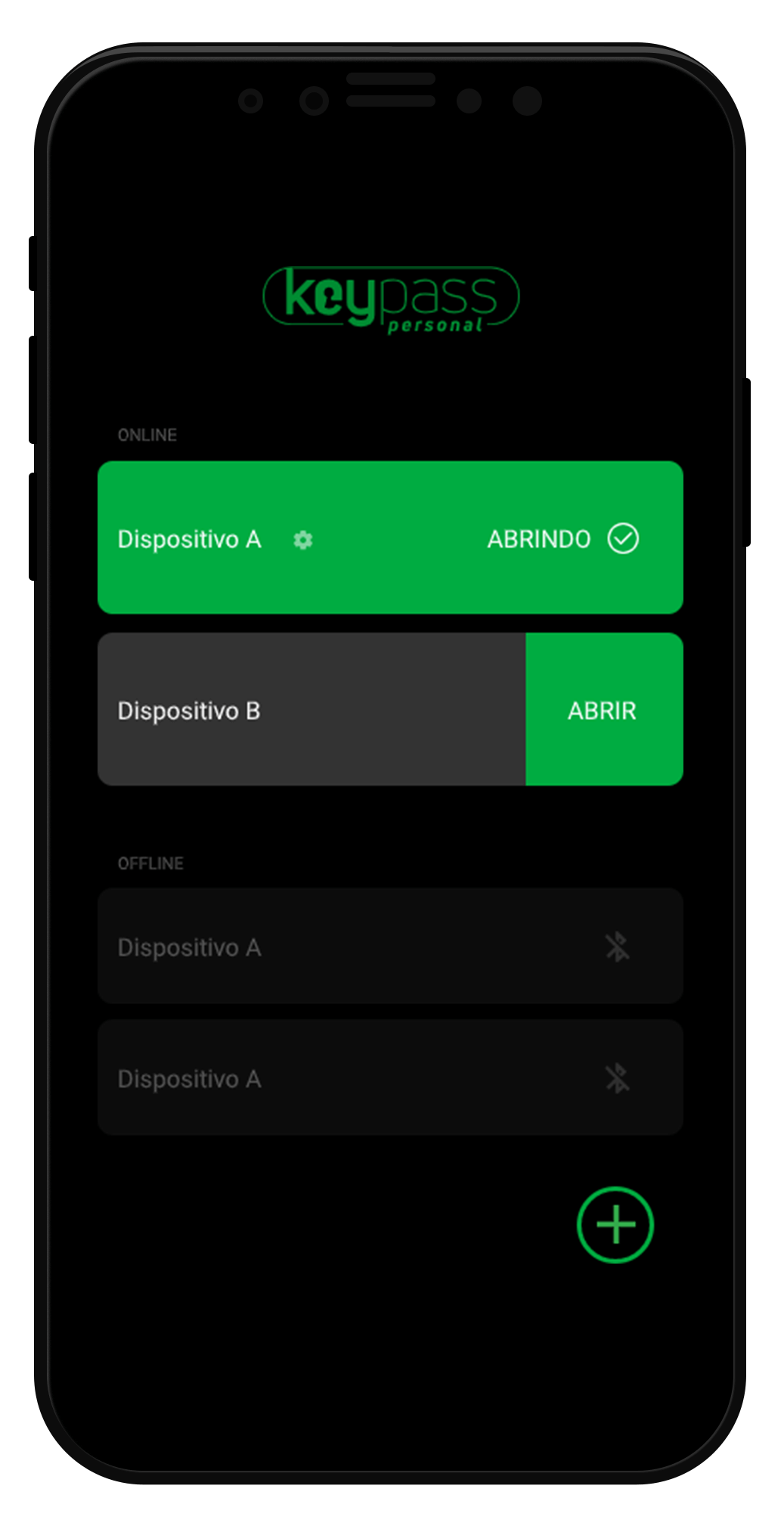Screen dimensions: 784x1529
Task: Select the first offline Dispositivo A
Action: coord(390,946)
